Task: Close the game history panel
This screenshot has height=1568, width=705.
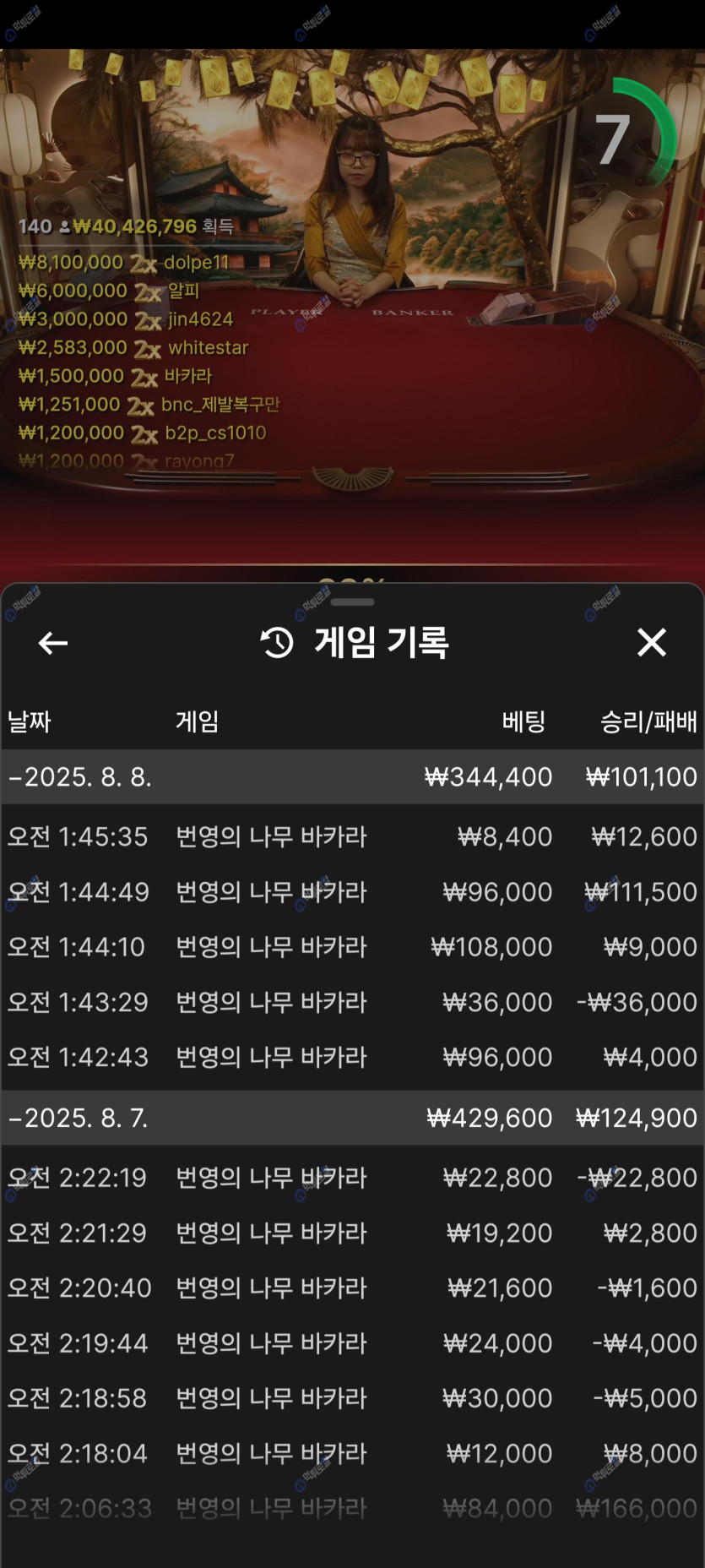Action: click(x=651, y=643)
